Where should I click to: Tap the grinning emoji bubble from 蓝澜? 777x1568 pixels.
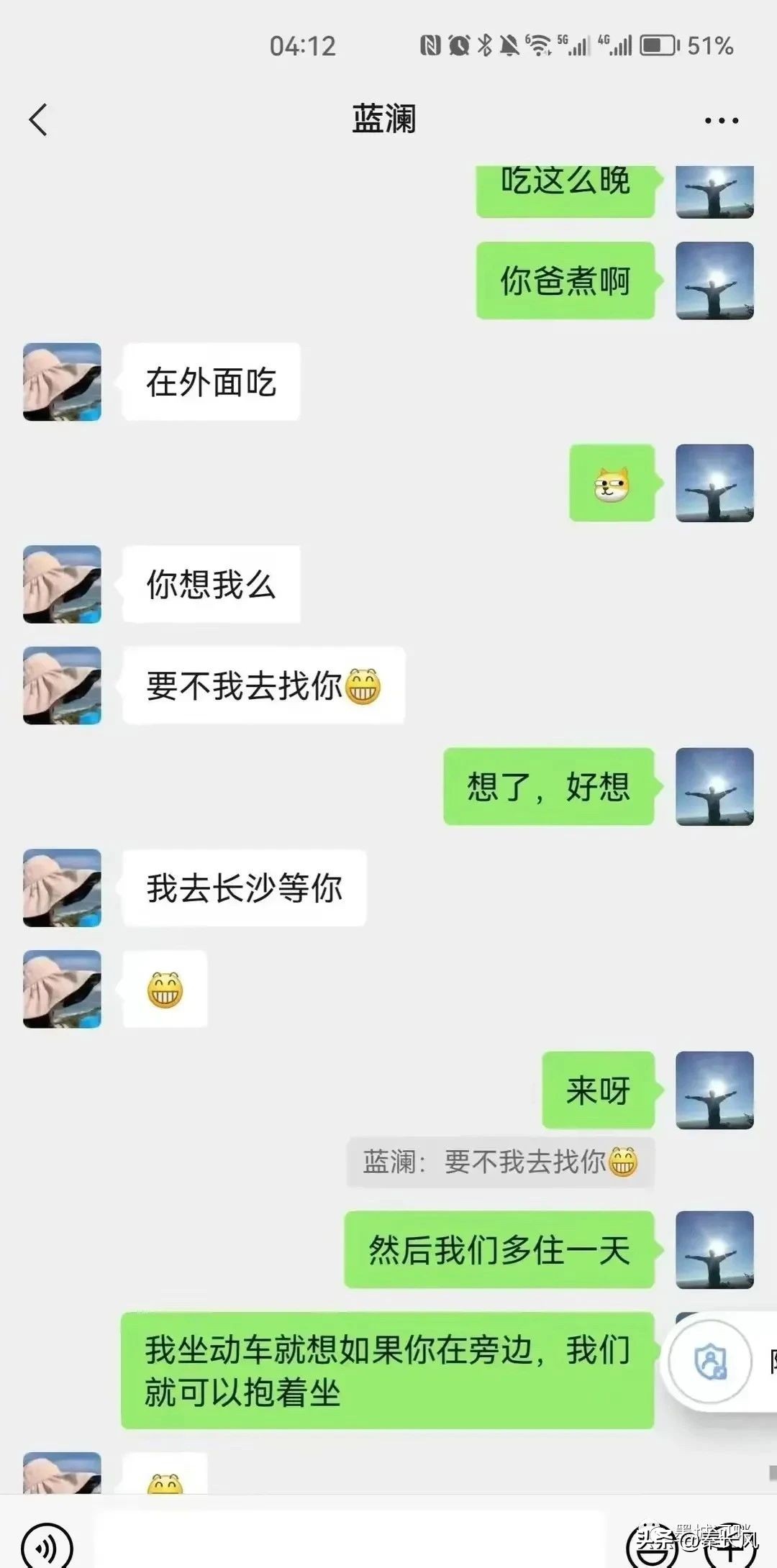pyautogui.click(x=165, y=988)
